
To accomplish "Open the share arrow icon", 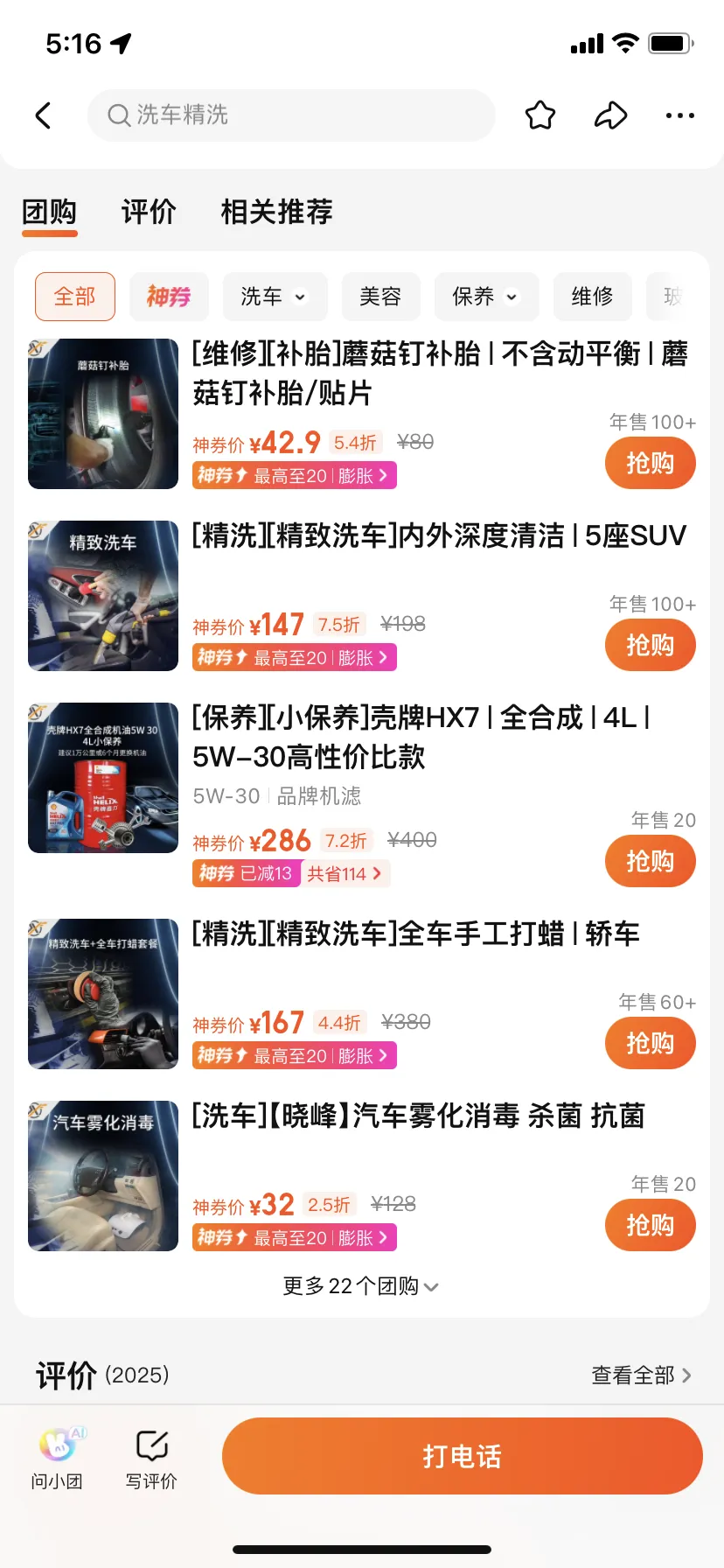I will [x=611, y=115].
